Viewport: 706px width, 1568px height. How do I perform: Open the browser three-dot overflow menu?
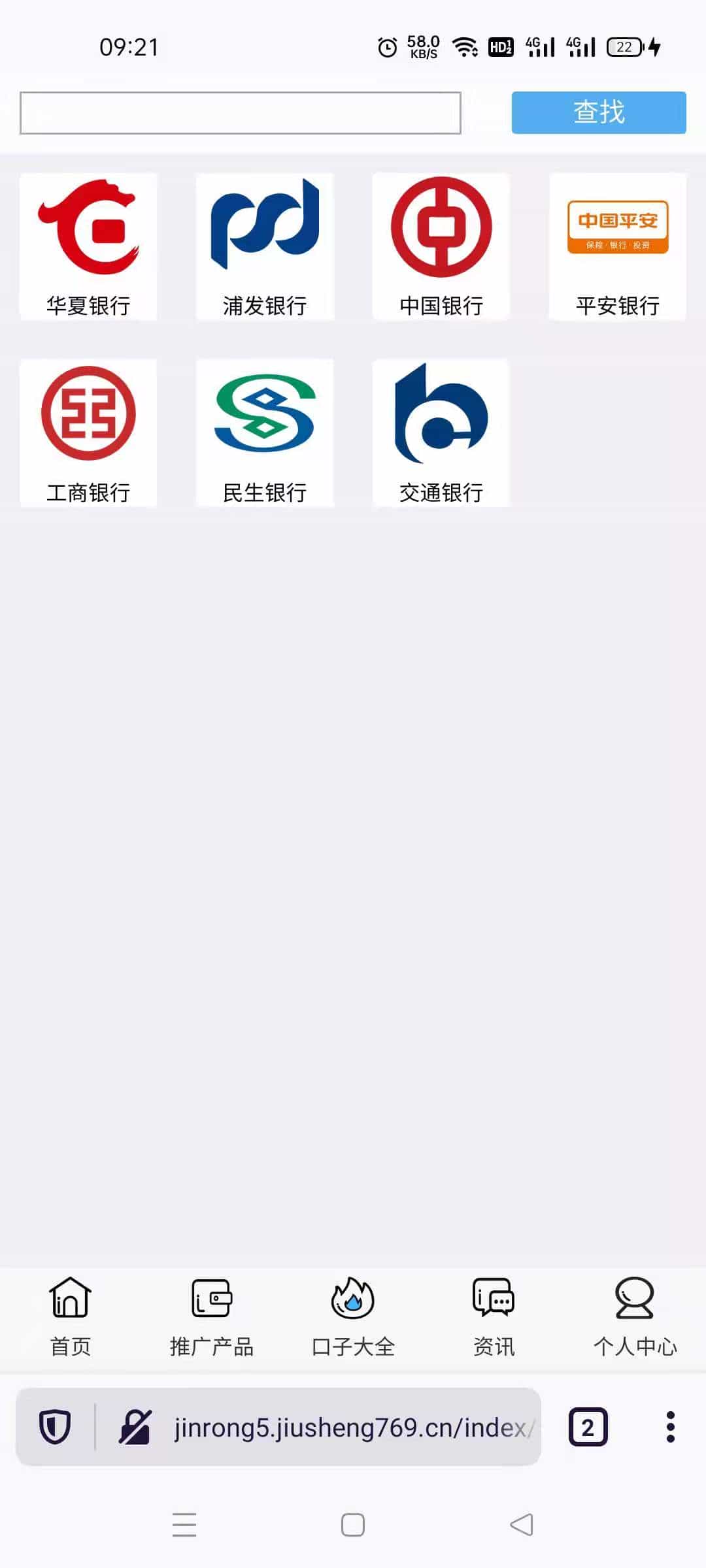point(670,1427)
